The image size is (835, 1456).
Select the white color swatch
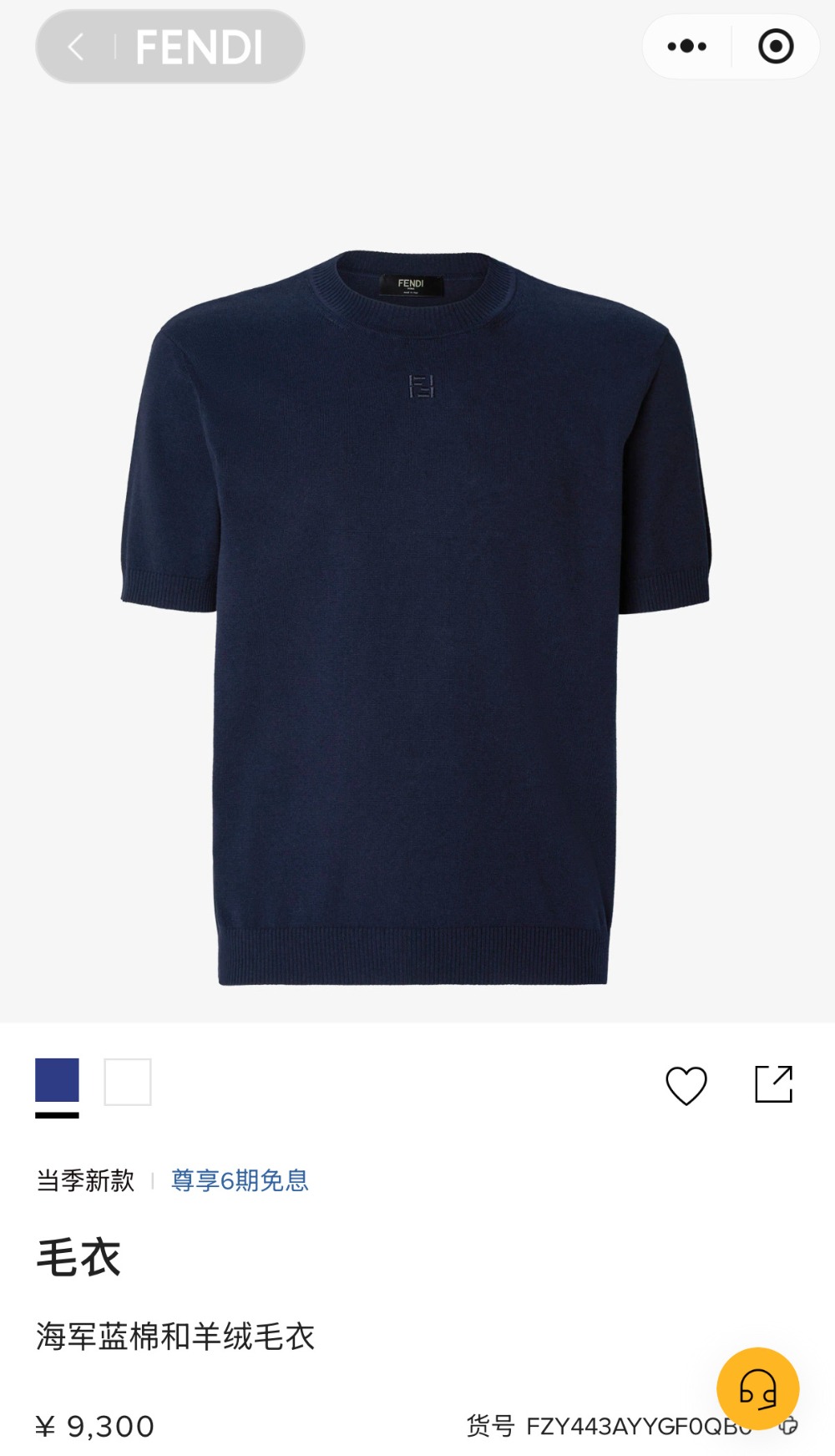(x=128, y=1082)
